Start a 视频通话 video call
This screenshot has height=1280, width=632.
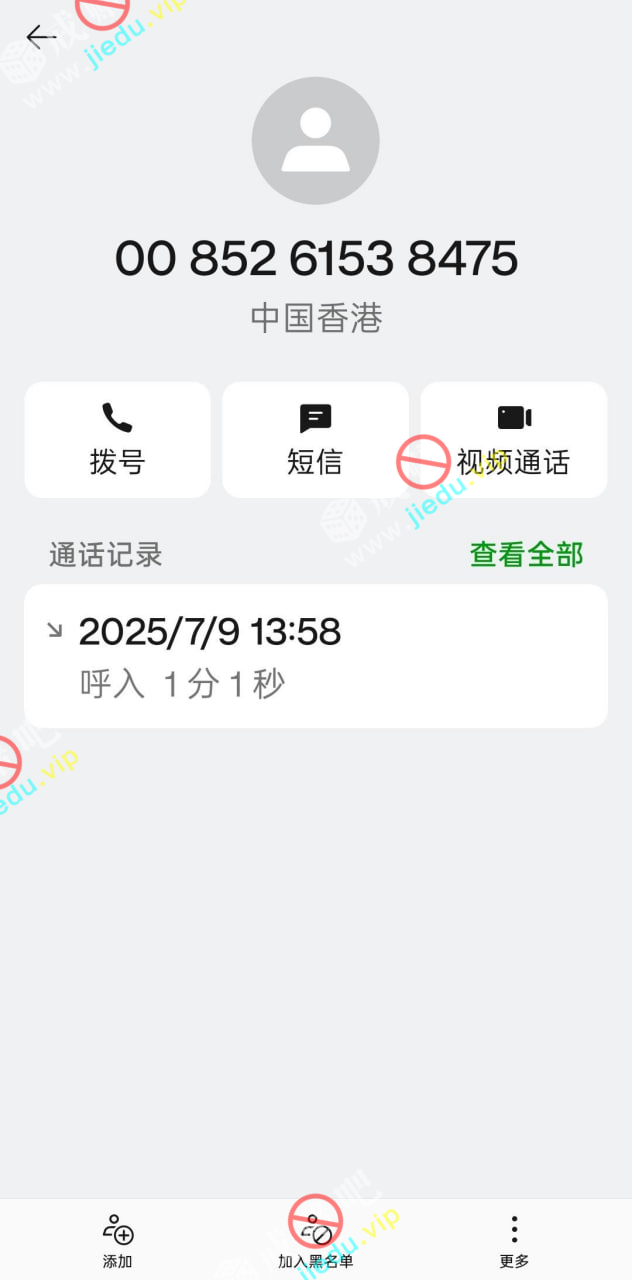(x=513, y=440)
